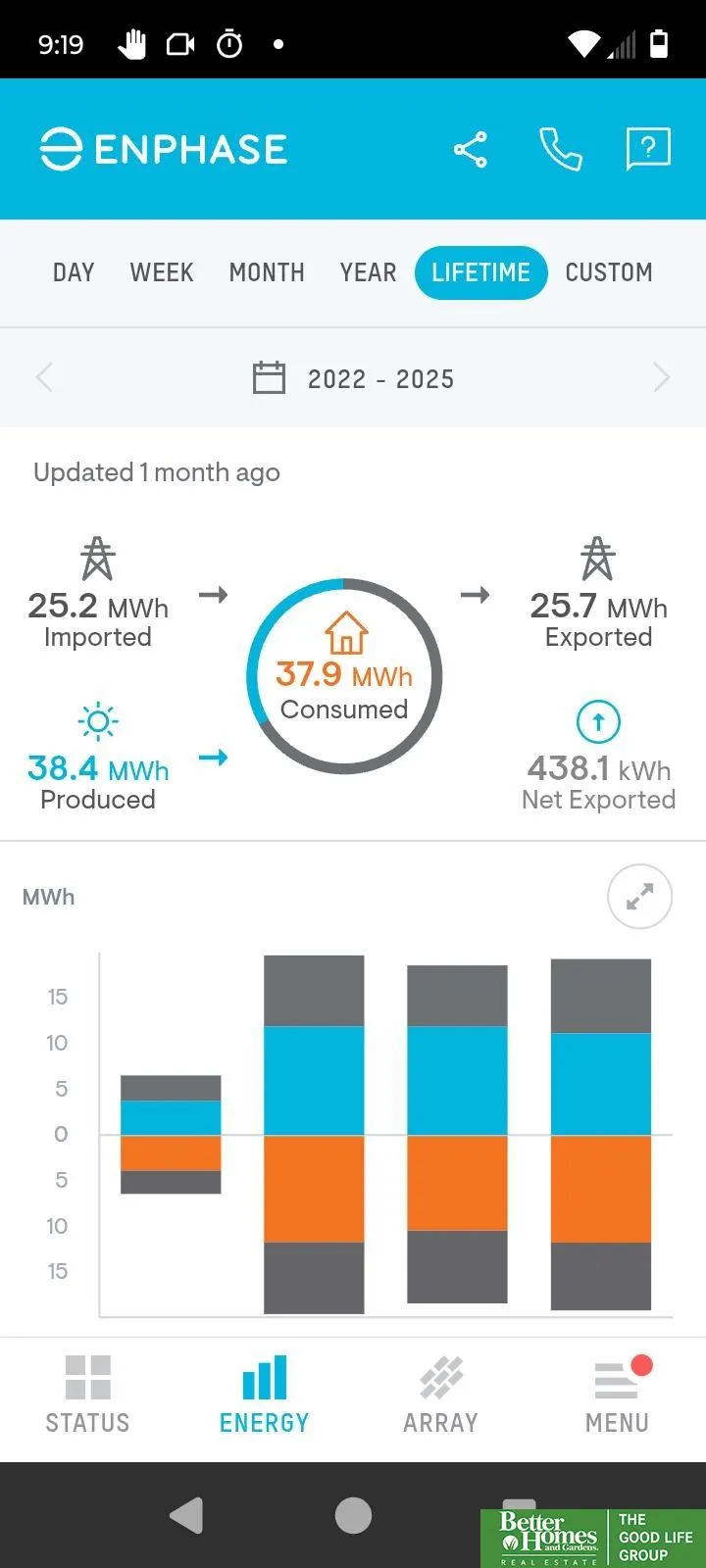Tap the system back button

(x=186, y=1515)
